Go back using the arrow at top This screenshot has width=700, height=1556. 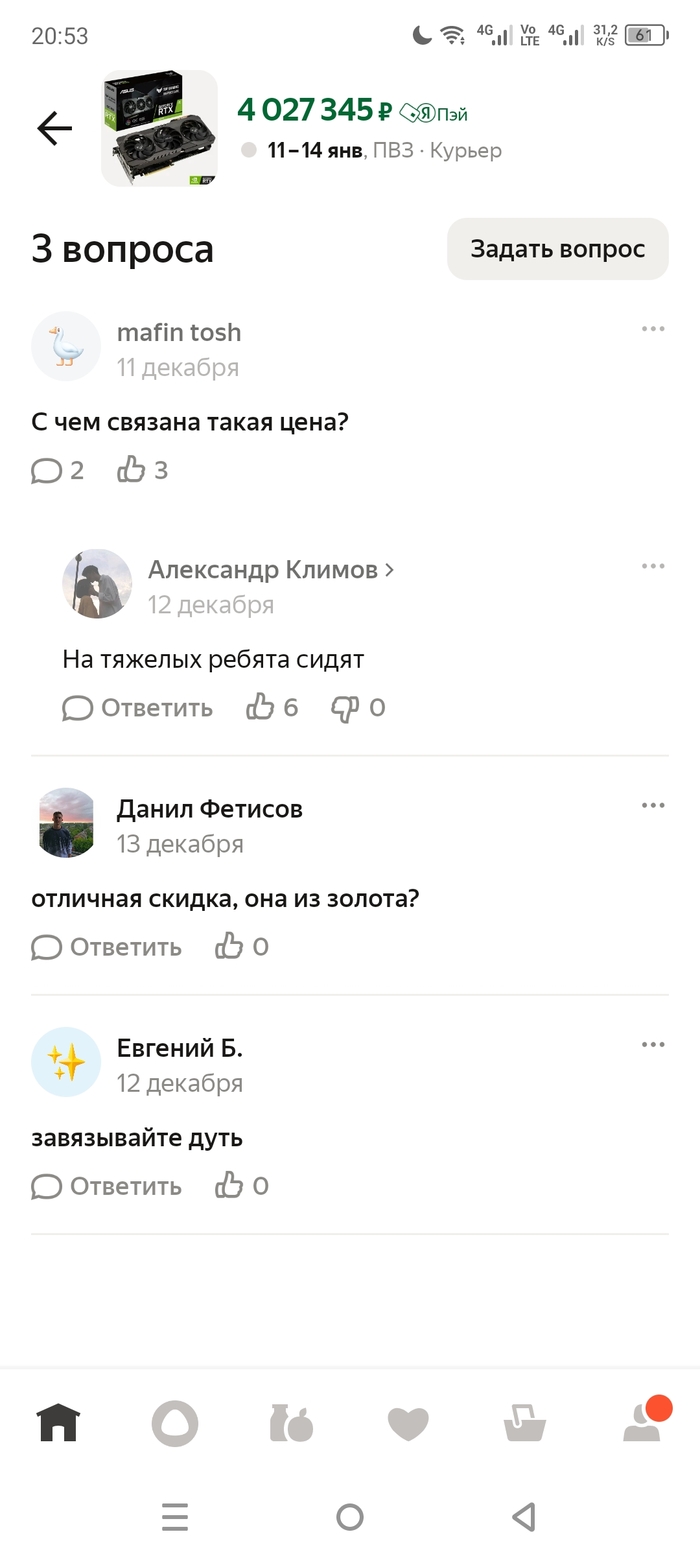point(54,128)
